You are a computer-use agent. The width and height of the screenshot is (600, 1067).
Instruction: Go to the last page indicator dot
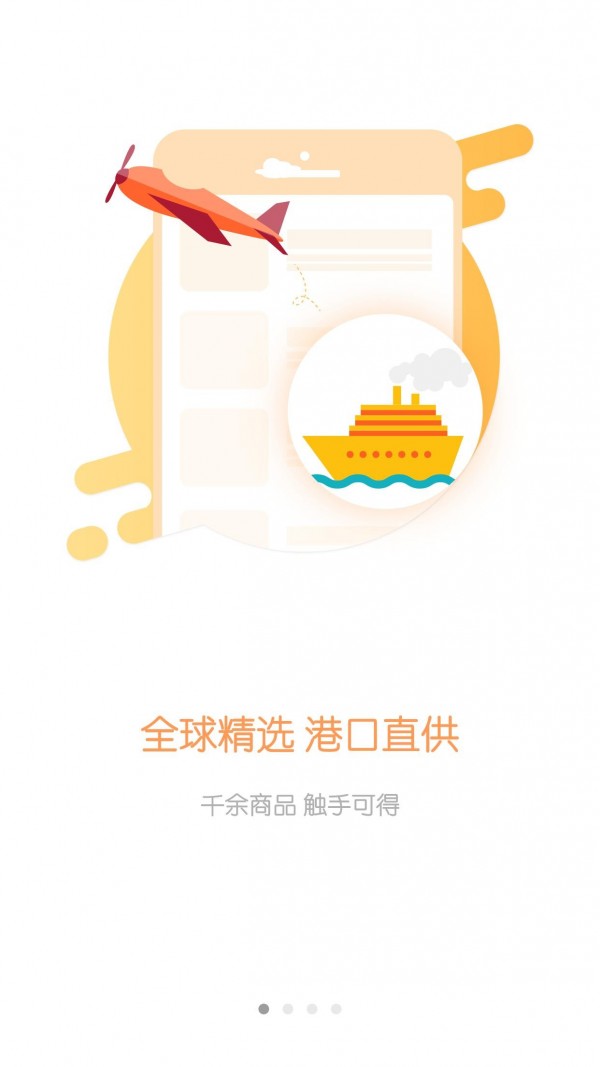tap(336, 1008)
